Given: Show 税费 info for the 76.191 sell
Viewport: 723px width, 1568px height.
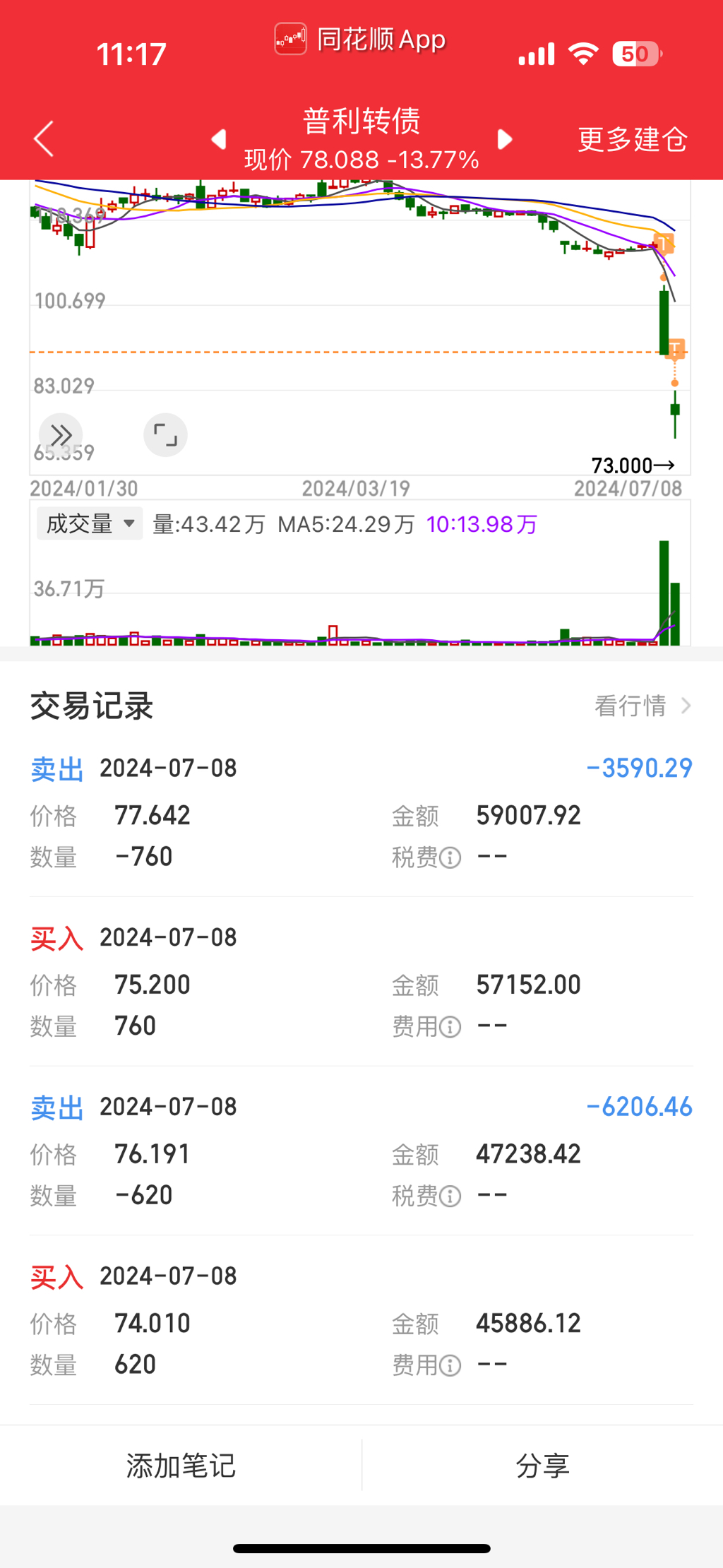Looking at the screenshot, I should 450,1196.
